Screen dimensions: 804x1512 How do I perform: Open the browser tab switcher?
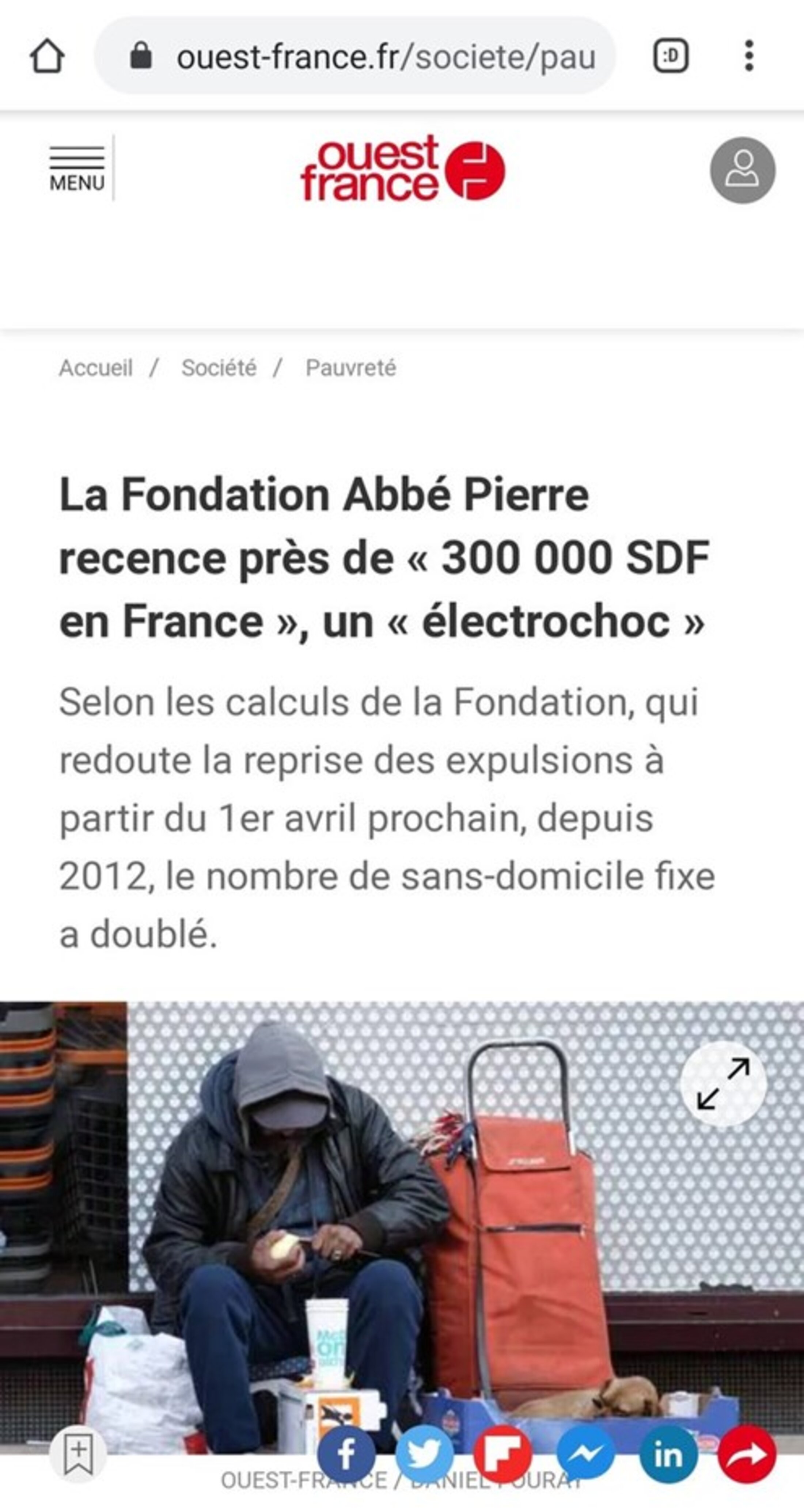[671, 56]
